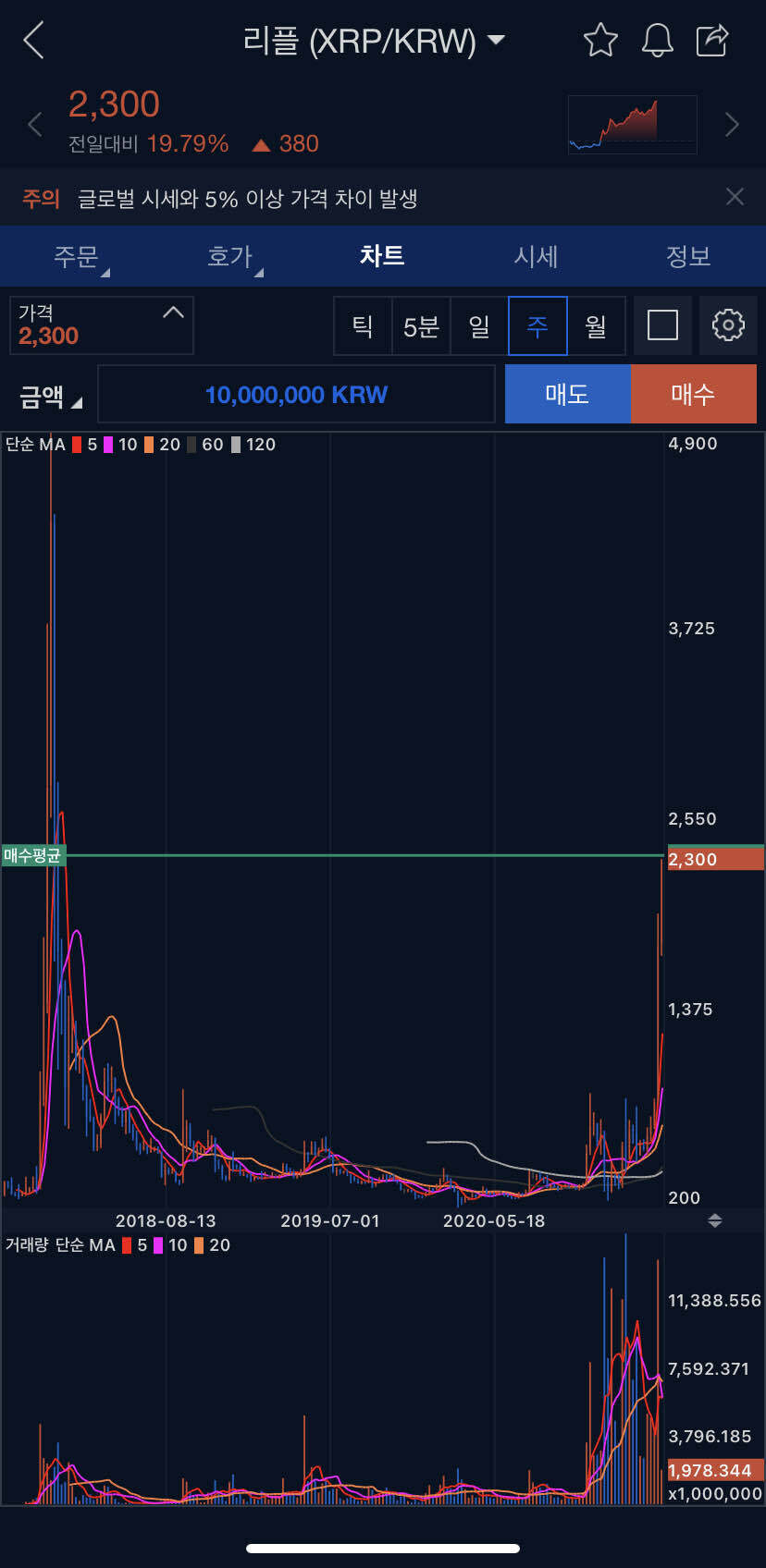Share the XRP chart via share icon
The width and height of the screenshot is (766, 1568).
712,41
